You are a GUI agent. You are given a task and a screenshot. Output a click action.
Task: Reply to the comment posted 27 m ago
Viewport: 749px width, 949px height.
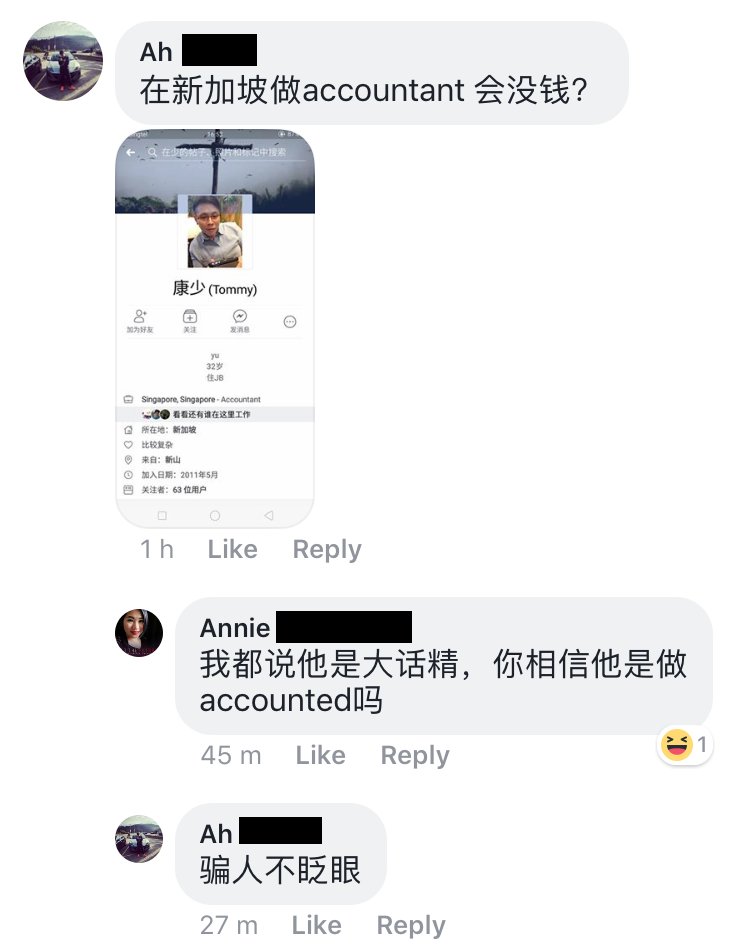(411, 925)
